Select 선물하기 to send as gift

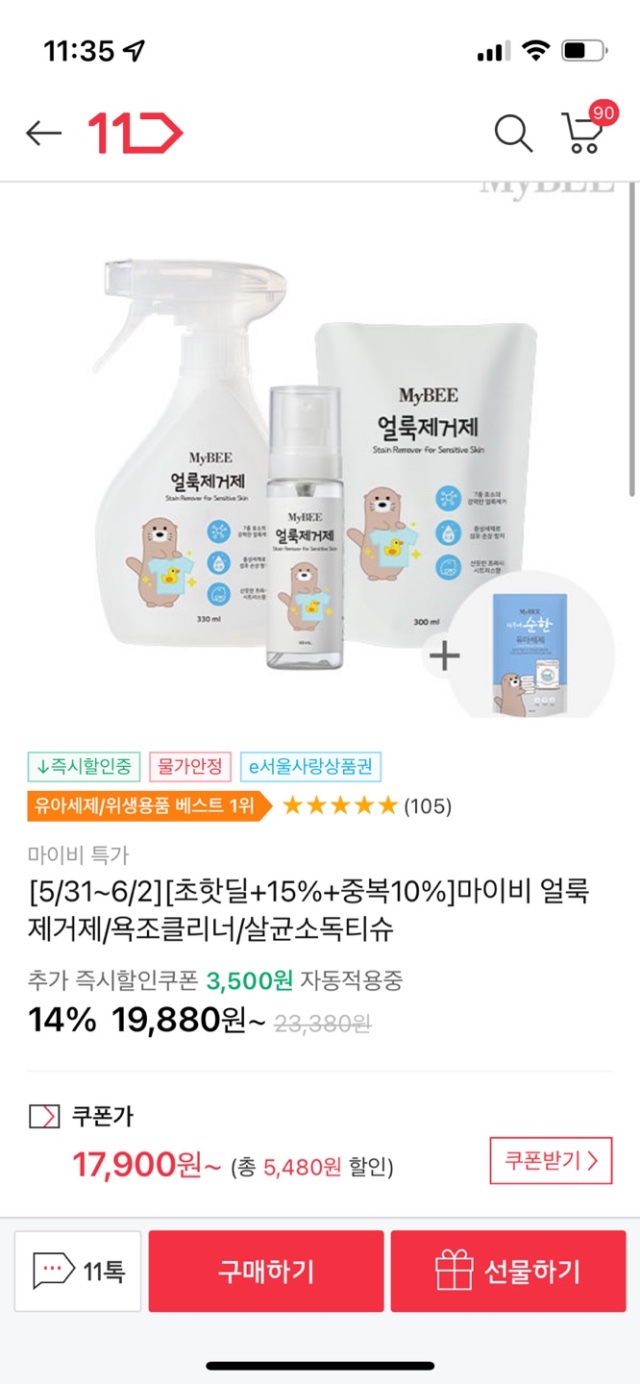click(x=509, y=1271)
